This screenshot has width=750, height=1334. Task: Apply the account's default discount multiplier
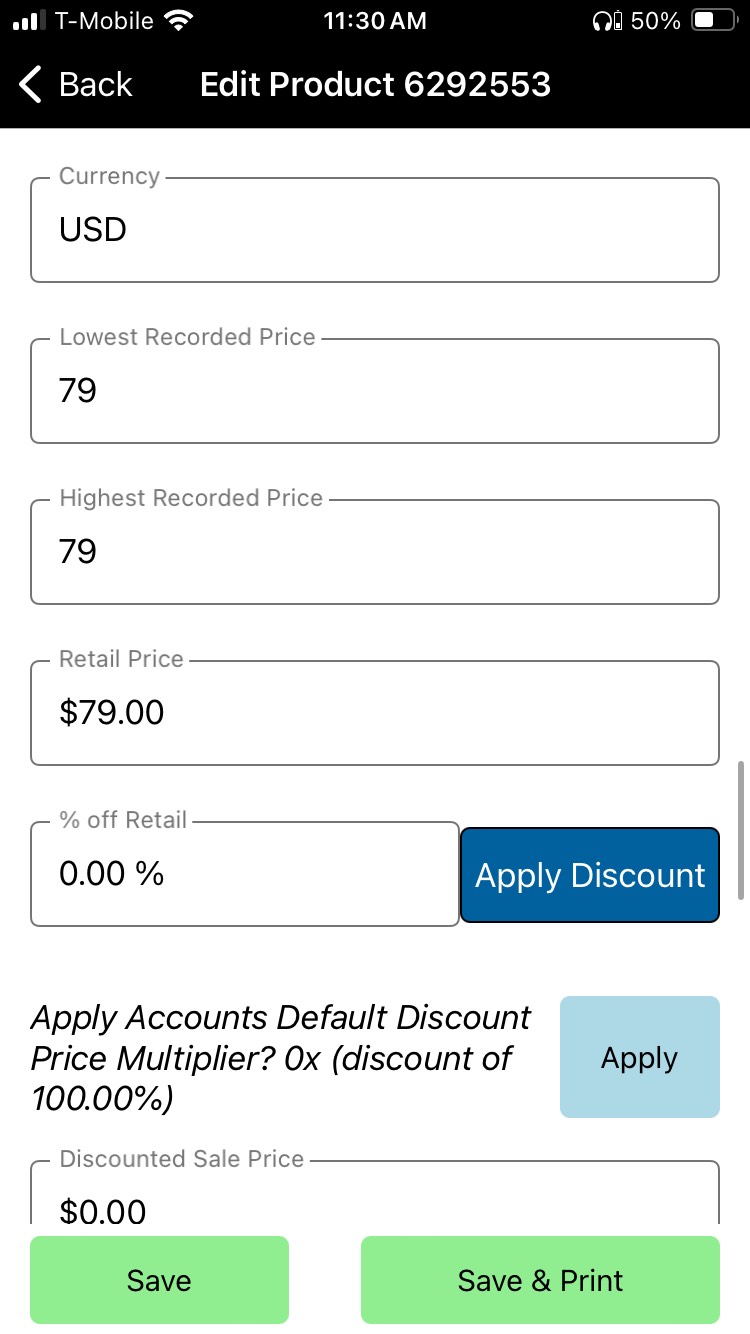(x=639, y=1057)
